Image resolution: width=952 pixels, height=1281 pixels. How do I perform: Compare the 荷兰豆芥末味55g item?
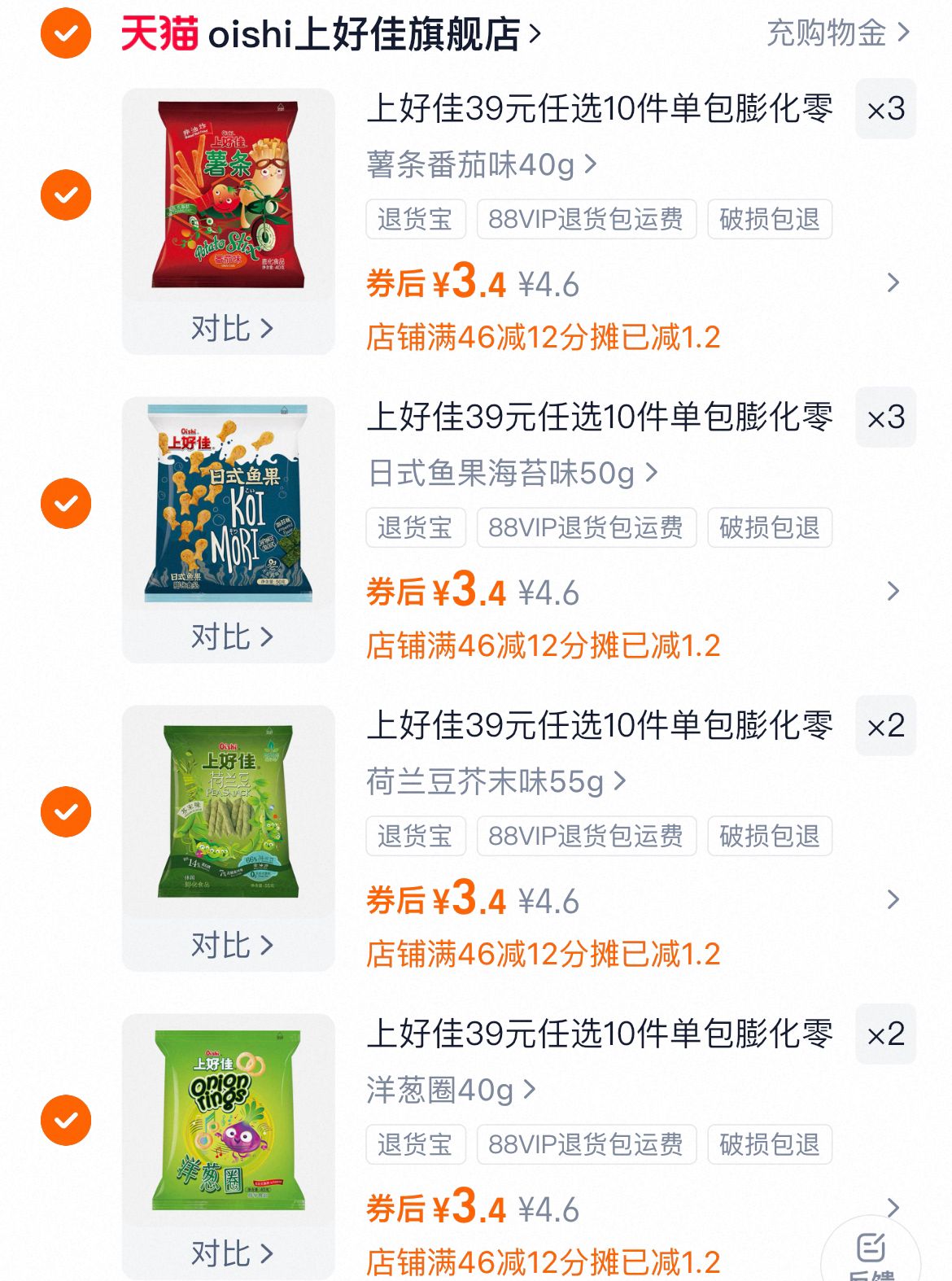(231, 946)
